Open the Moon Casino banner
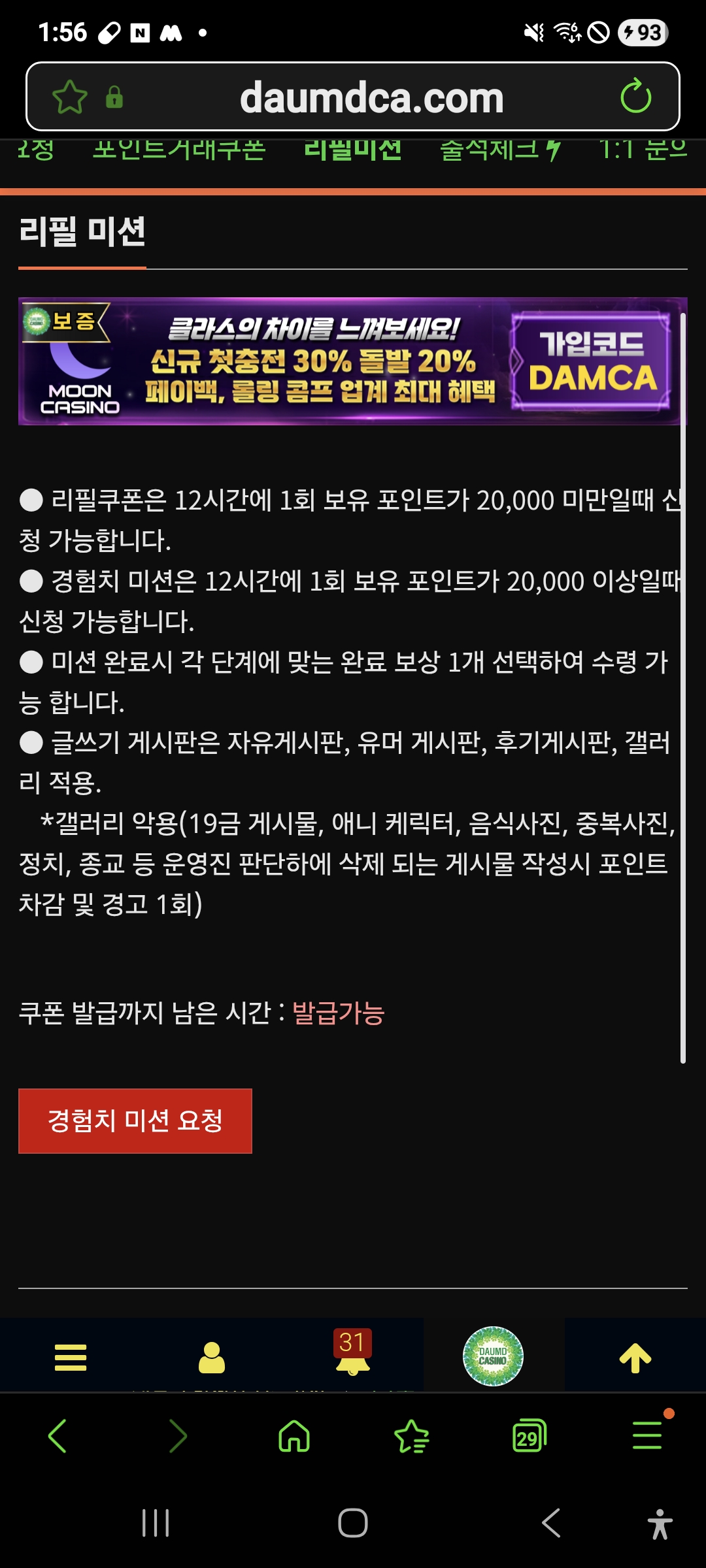This screenshot has height=1568, width=706. (x=352, y=361)
